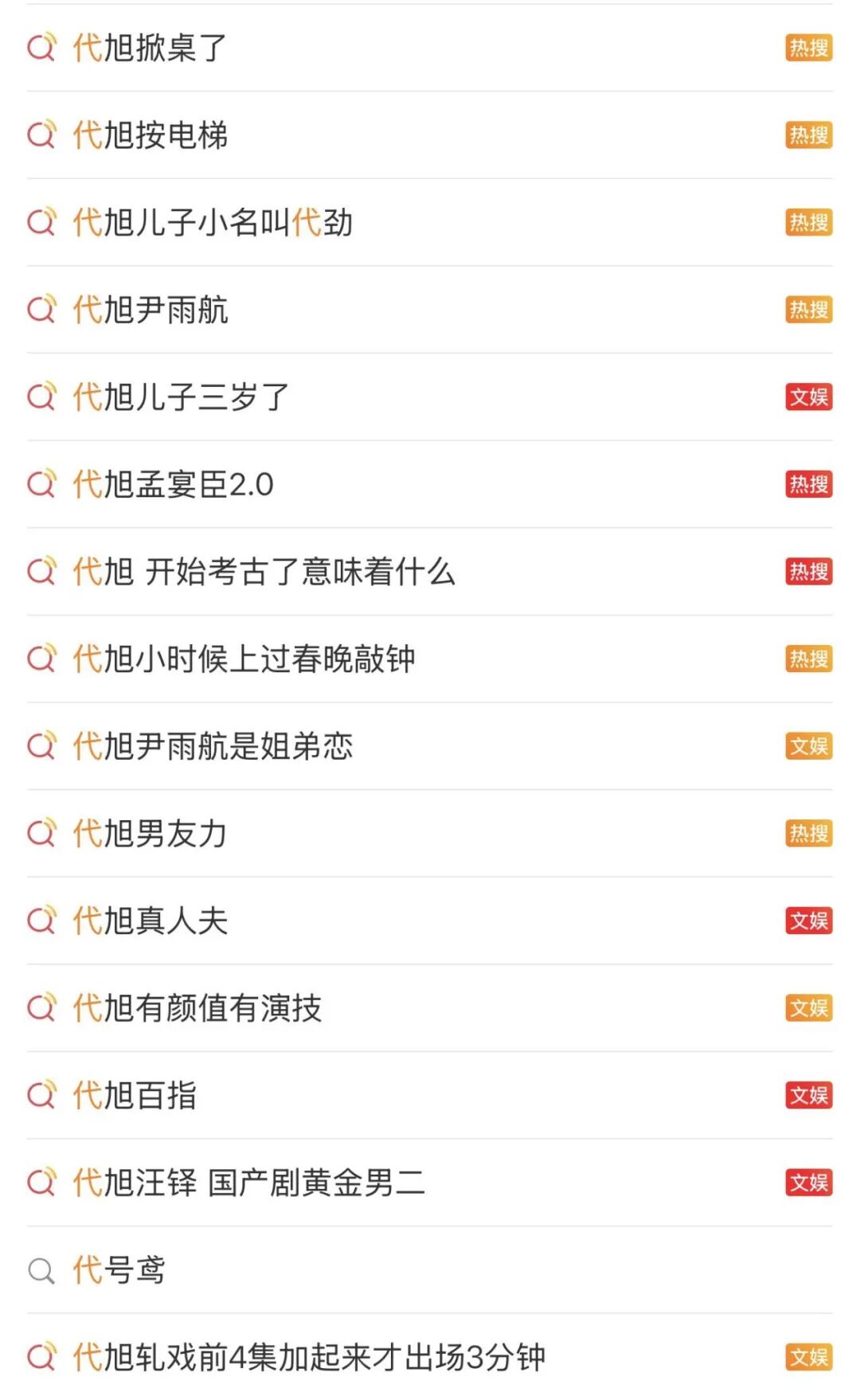Open 代旭儿子小名叫代劲 search suggestion
Image resolution: width=860 pixels, height=1400 pixels.
pos(212,222)
